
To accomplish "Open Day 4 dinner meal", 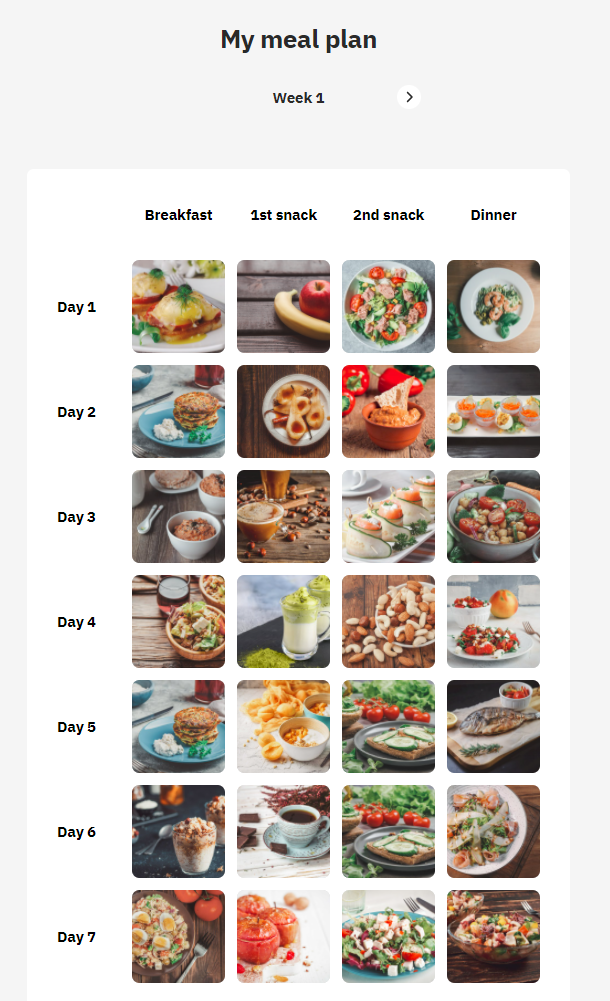I will coord(493,622).
